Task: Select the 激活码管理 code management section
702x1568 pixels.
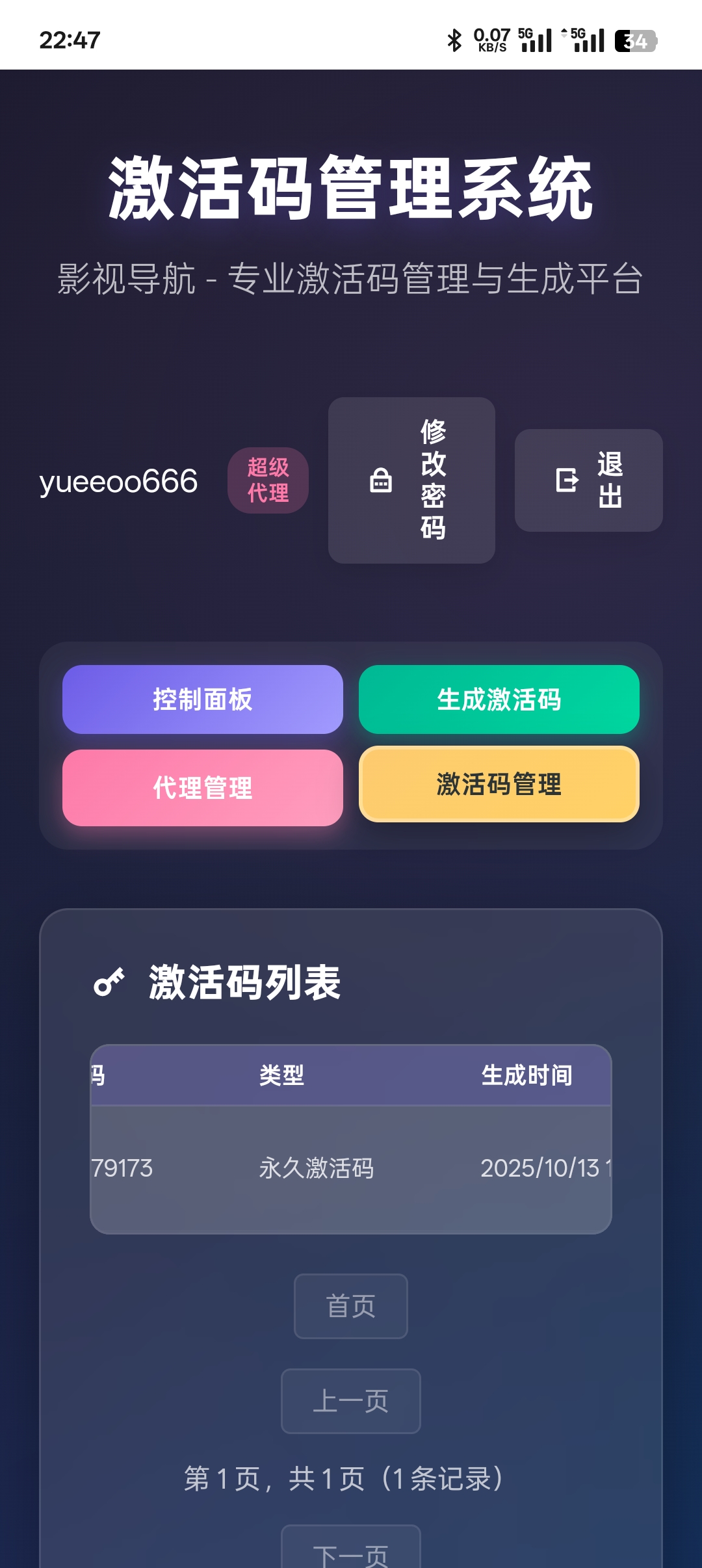Action: [499, 784]
